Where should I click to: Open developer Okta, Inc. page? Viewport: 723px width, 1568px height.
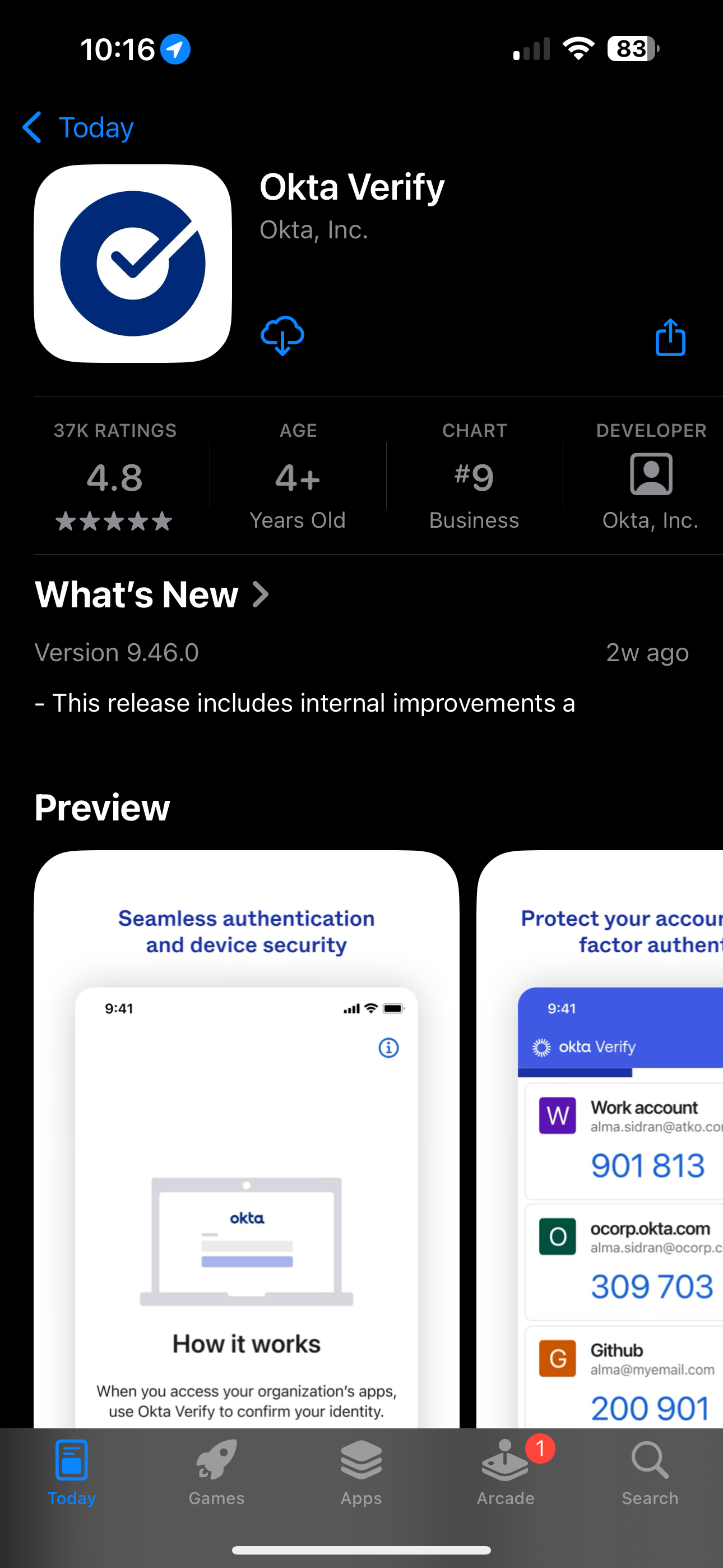[x=650, y=476]
